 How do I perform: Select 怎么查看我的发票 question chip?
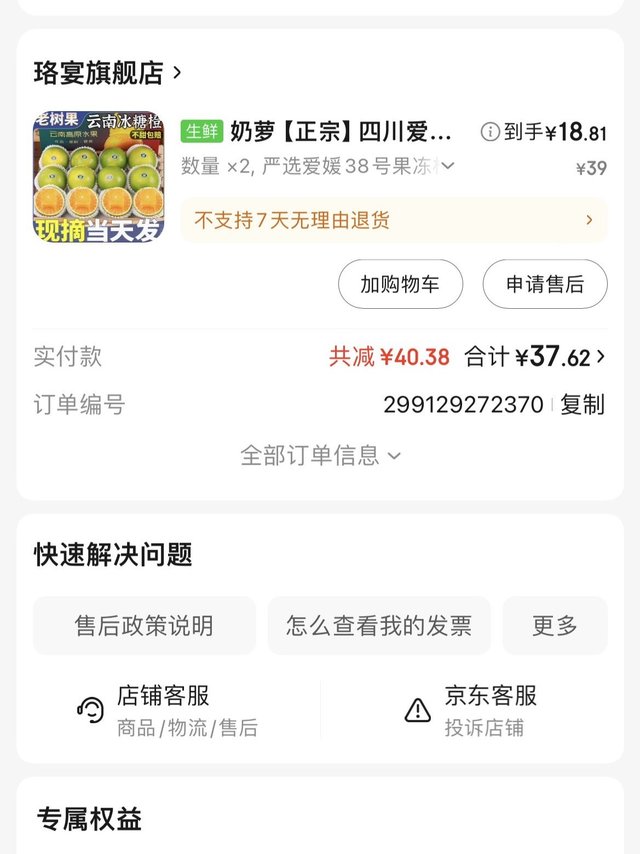click(x=379, y=625)
